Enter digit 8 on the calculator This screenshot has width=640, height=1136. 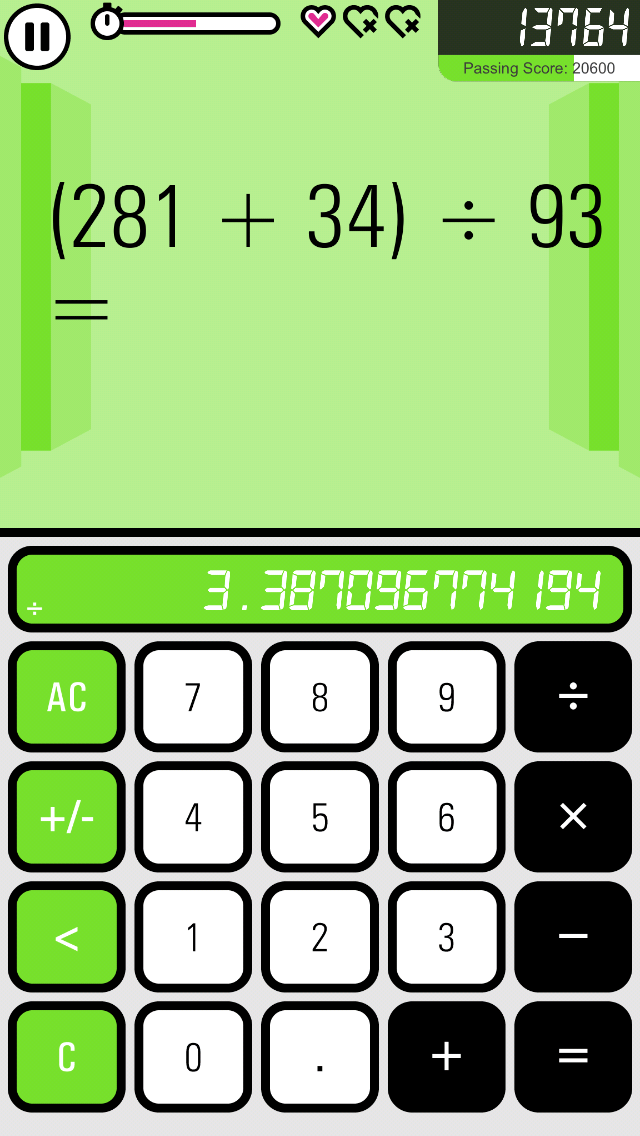tap(320, 697)
